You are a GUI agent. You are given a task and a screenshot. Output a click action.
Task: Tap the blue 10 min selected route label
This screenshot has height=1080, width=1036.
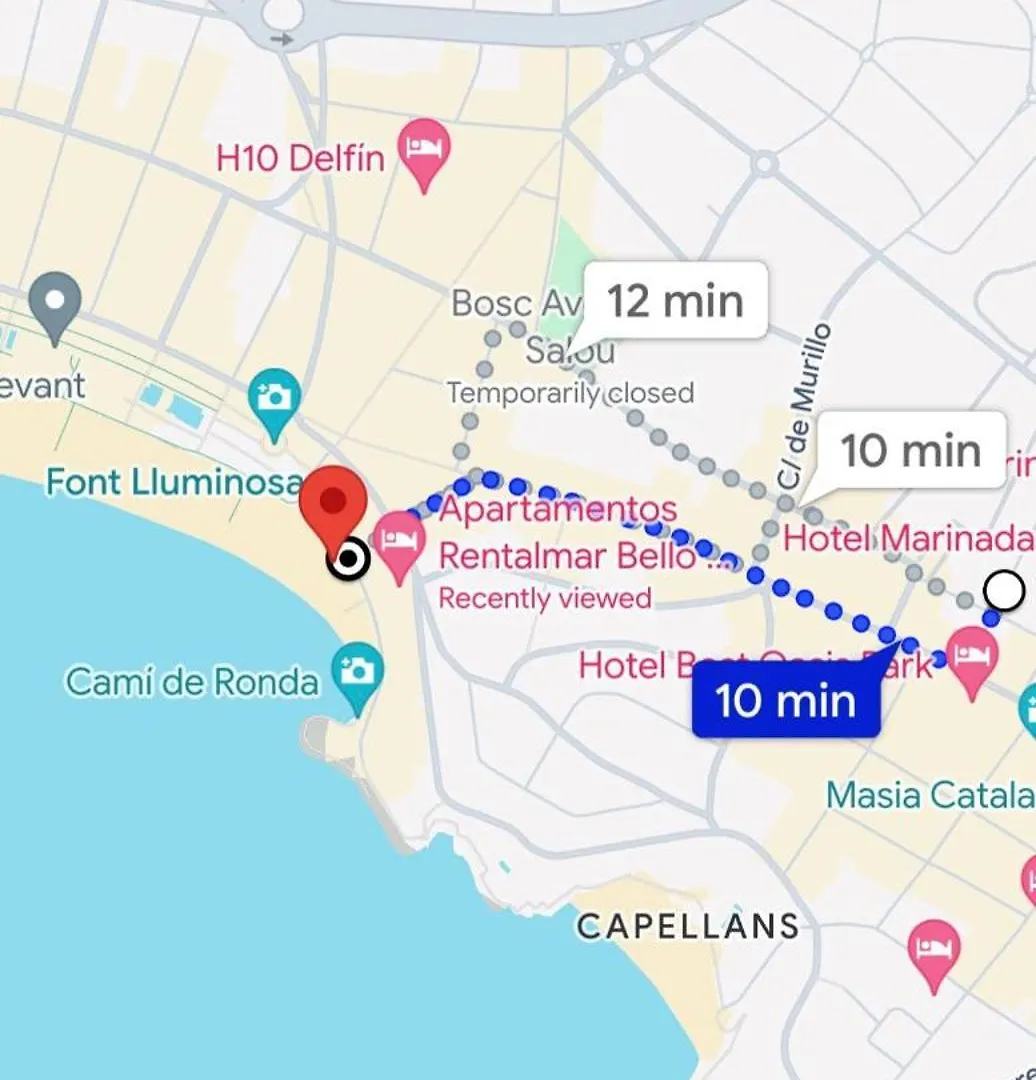click(x=786, y=701)
